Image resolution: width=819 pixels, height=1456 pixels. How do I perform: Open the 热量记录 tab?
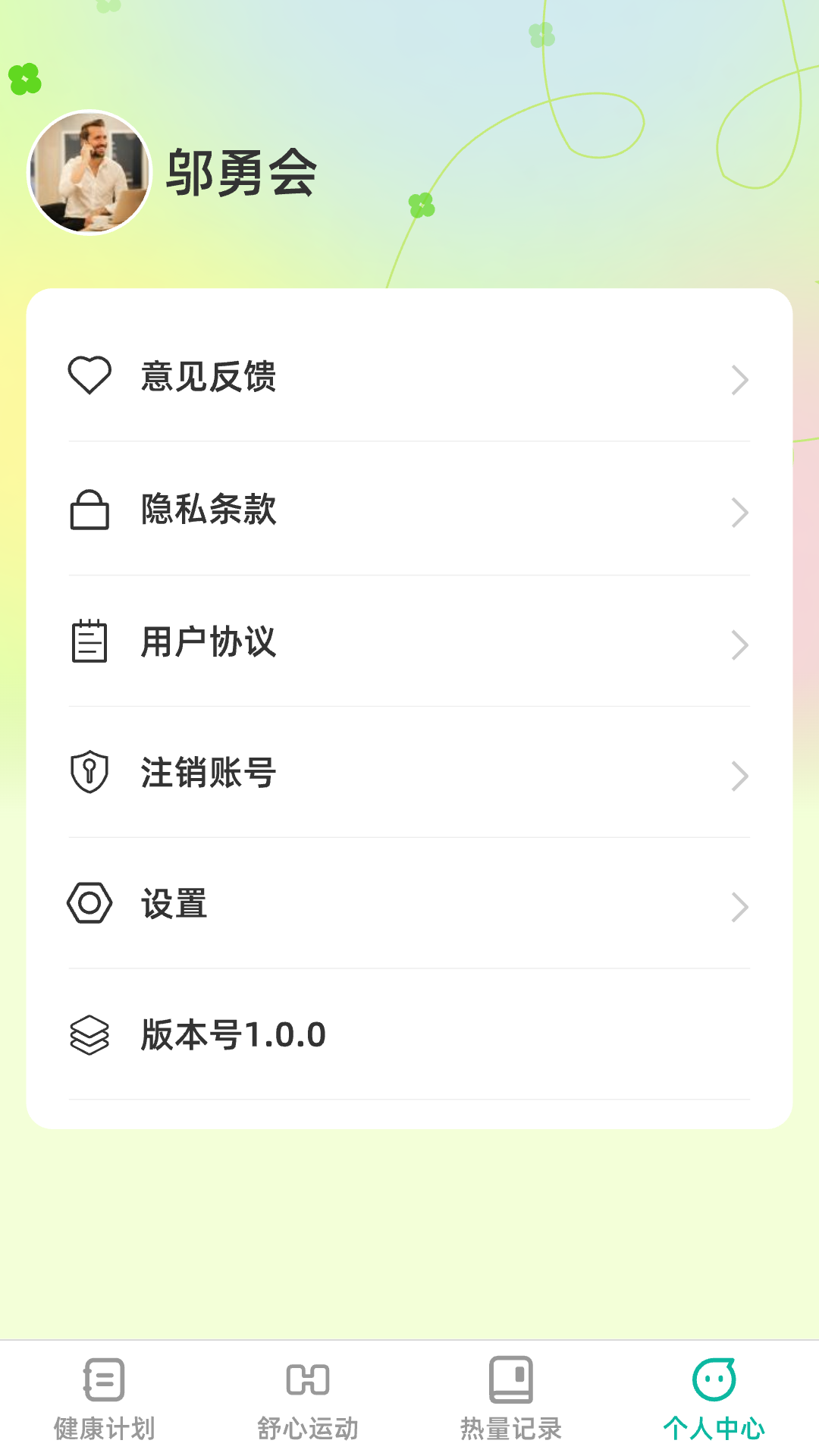coord(510,1399)
